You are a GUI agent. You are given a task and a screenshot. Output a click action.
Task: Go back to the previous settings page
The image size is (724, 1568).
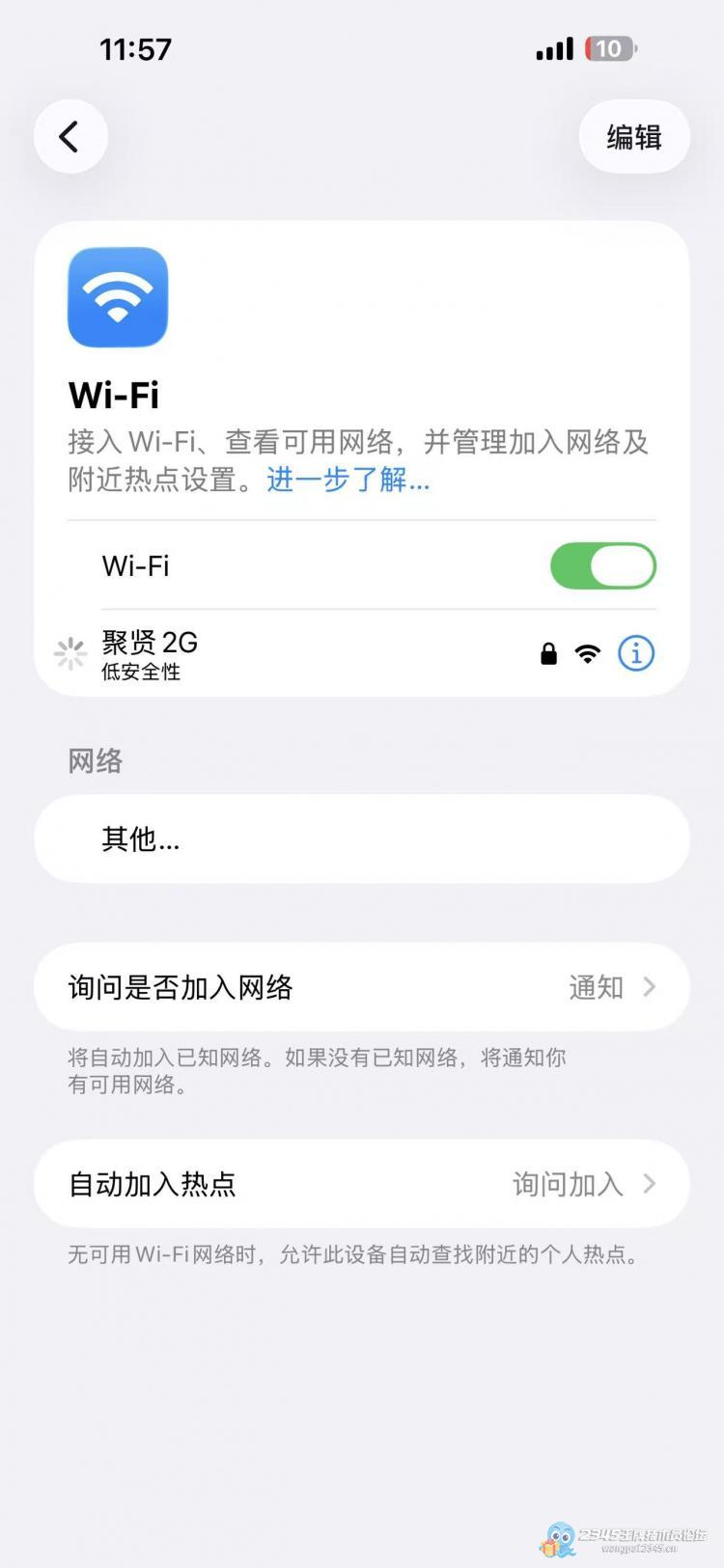[x=70, y=137]
